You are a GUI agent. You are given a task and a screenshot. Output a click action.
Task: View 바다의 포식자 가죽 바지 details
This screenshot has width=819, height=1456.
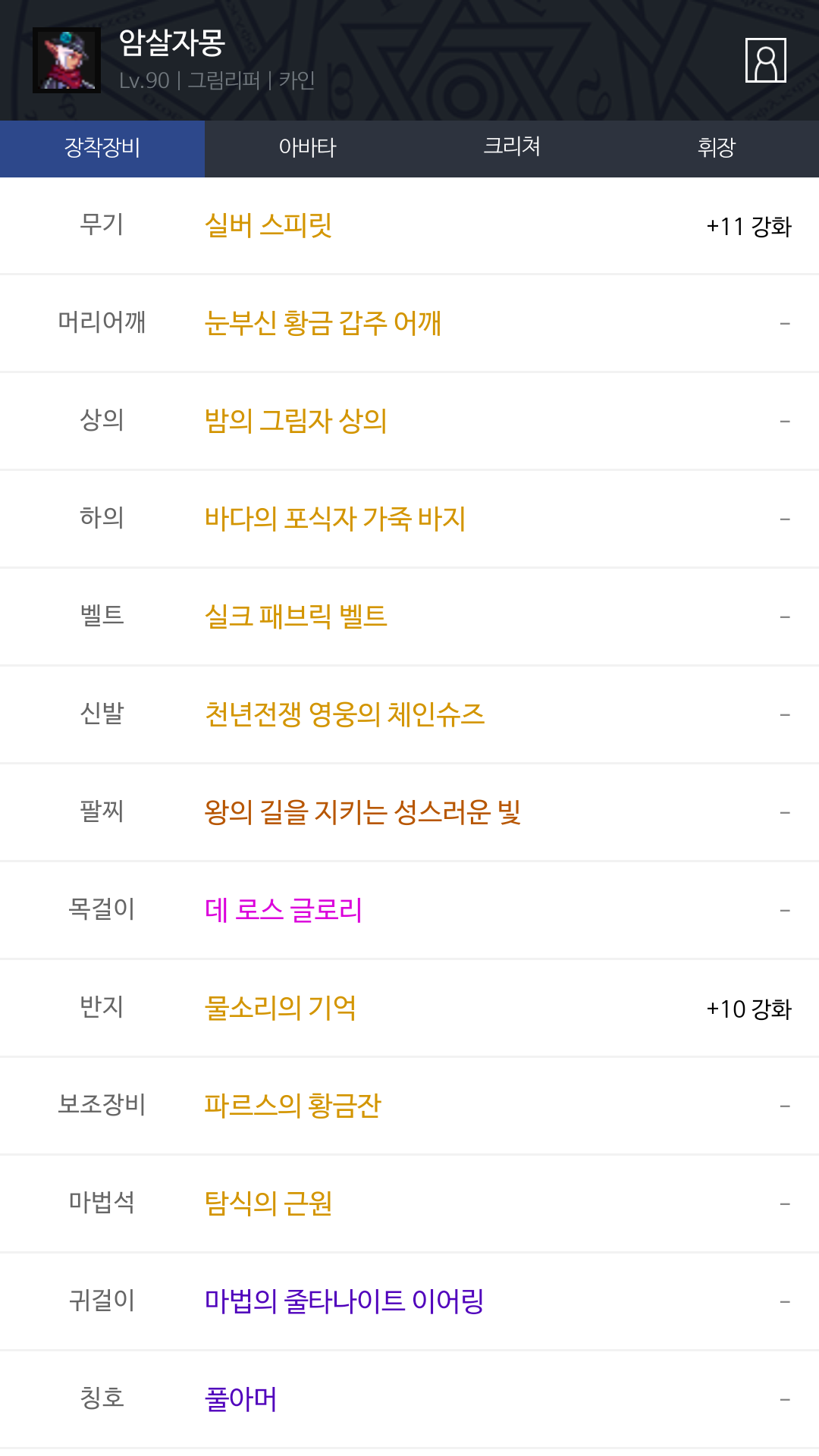click(335, 519)
